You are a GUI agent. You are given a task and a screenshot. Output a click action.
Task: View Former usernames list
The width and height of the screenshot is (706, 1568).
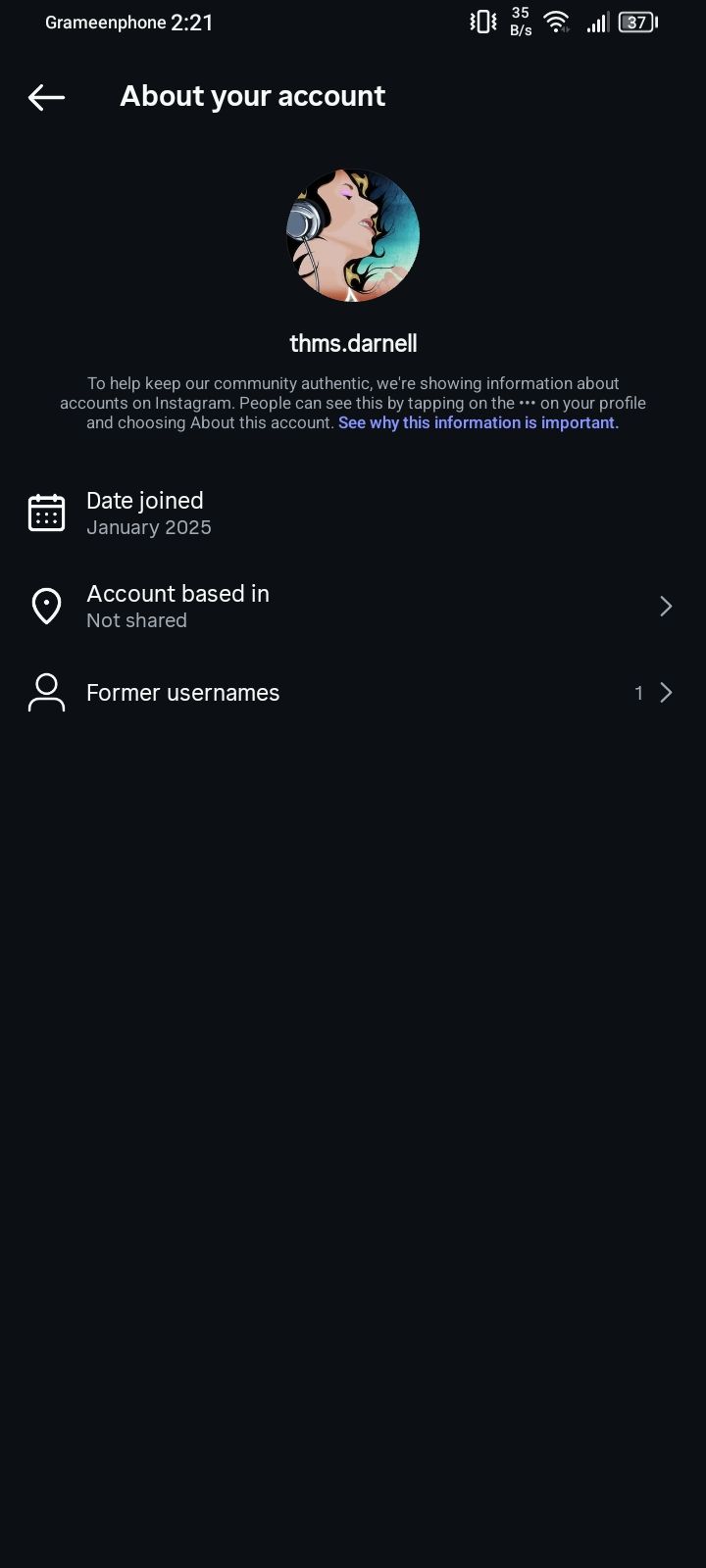(x=353, y=693)
